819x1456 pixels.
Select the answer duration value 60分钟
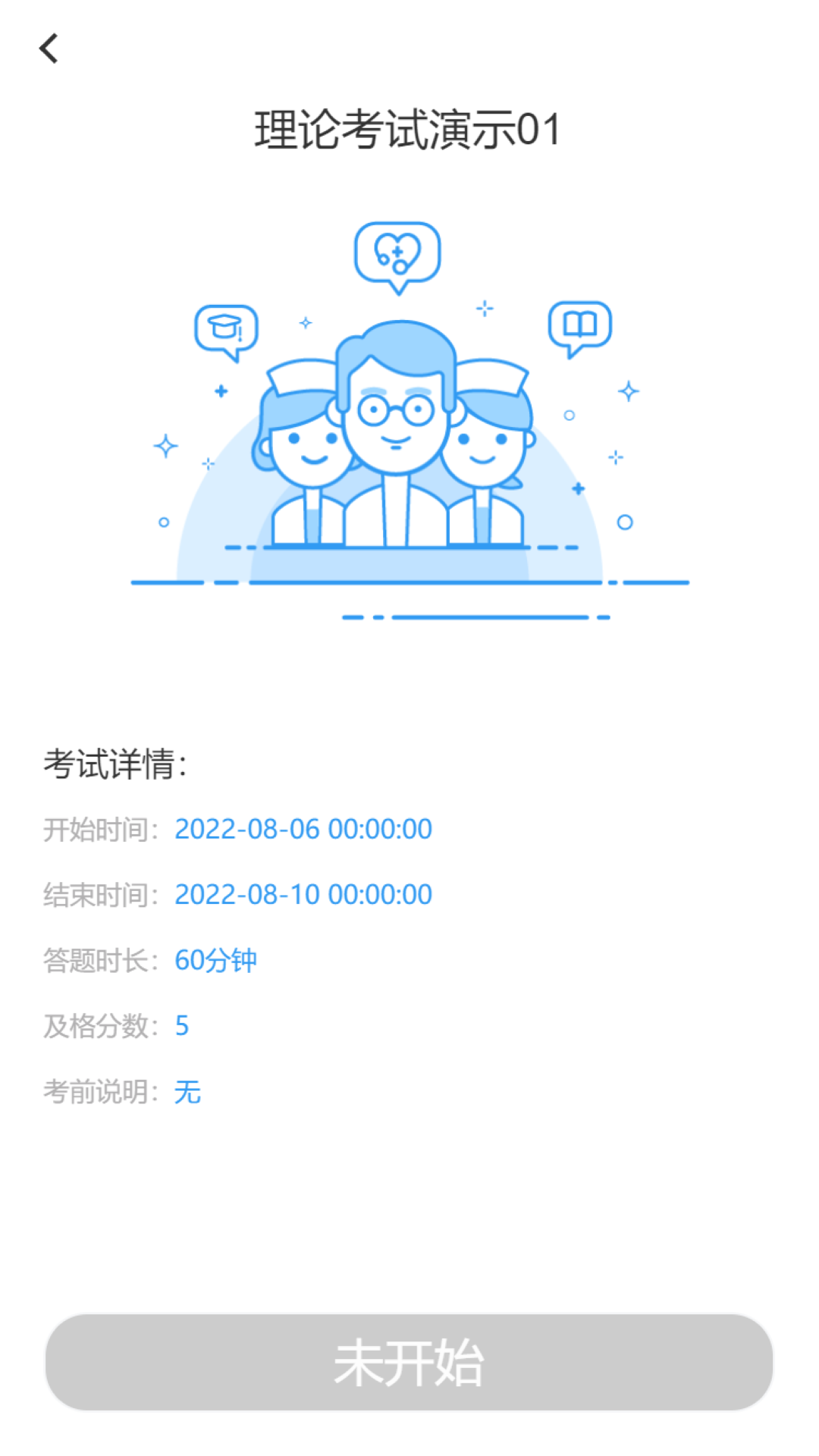pyautogui.click(x=216, y=959)
